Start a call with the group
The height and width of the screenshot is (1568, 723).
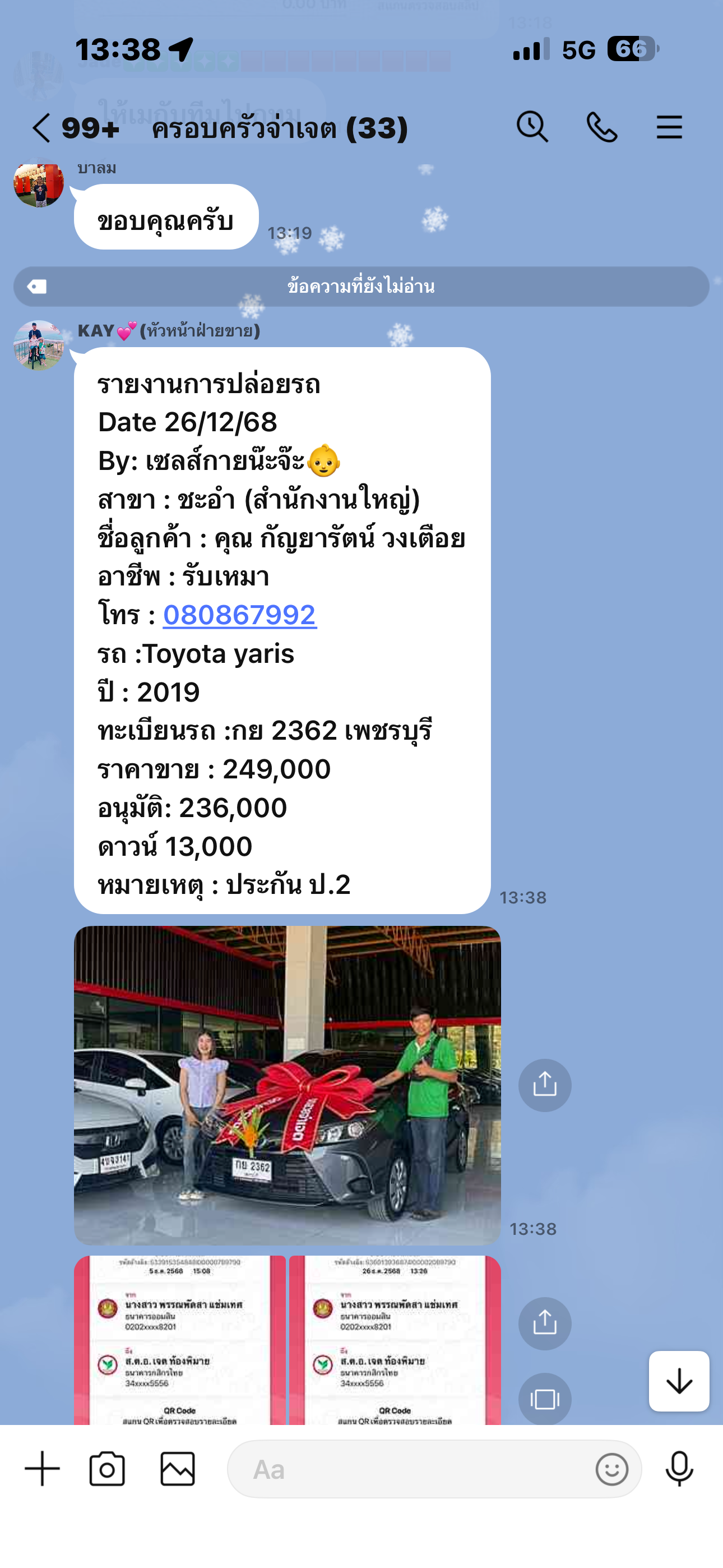point(601,127)
